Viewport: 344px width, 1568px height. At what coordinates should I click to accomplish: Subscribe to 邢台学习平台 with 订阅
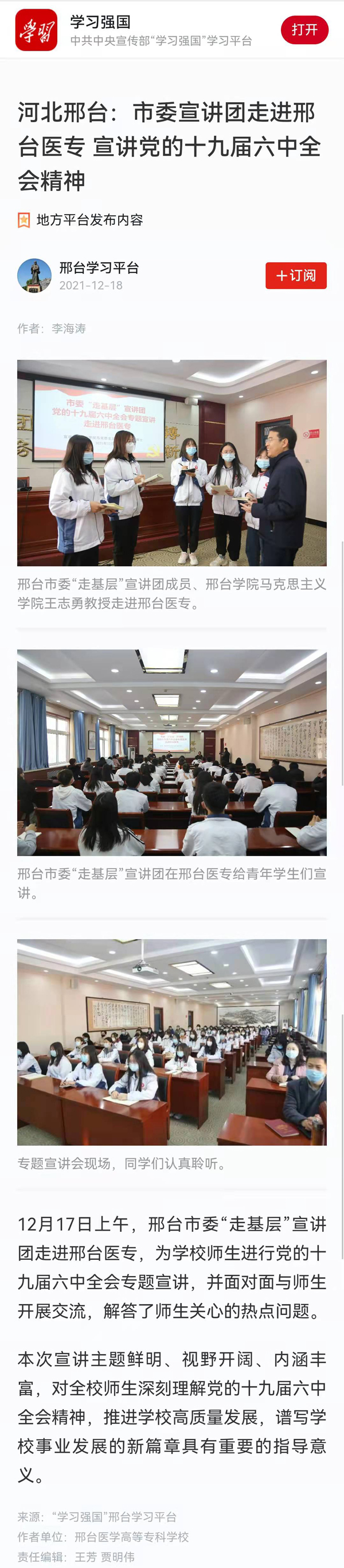[295, 276]
